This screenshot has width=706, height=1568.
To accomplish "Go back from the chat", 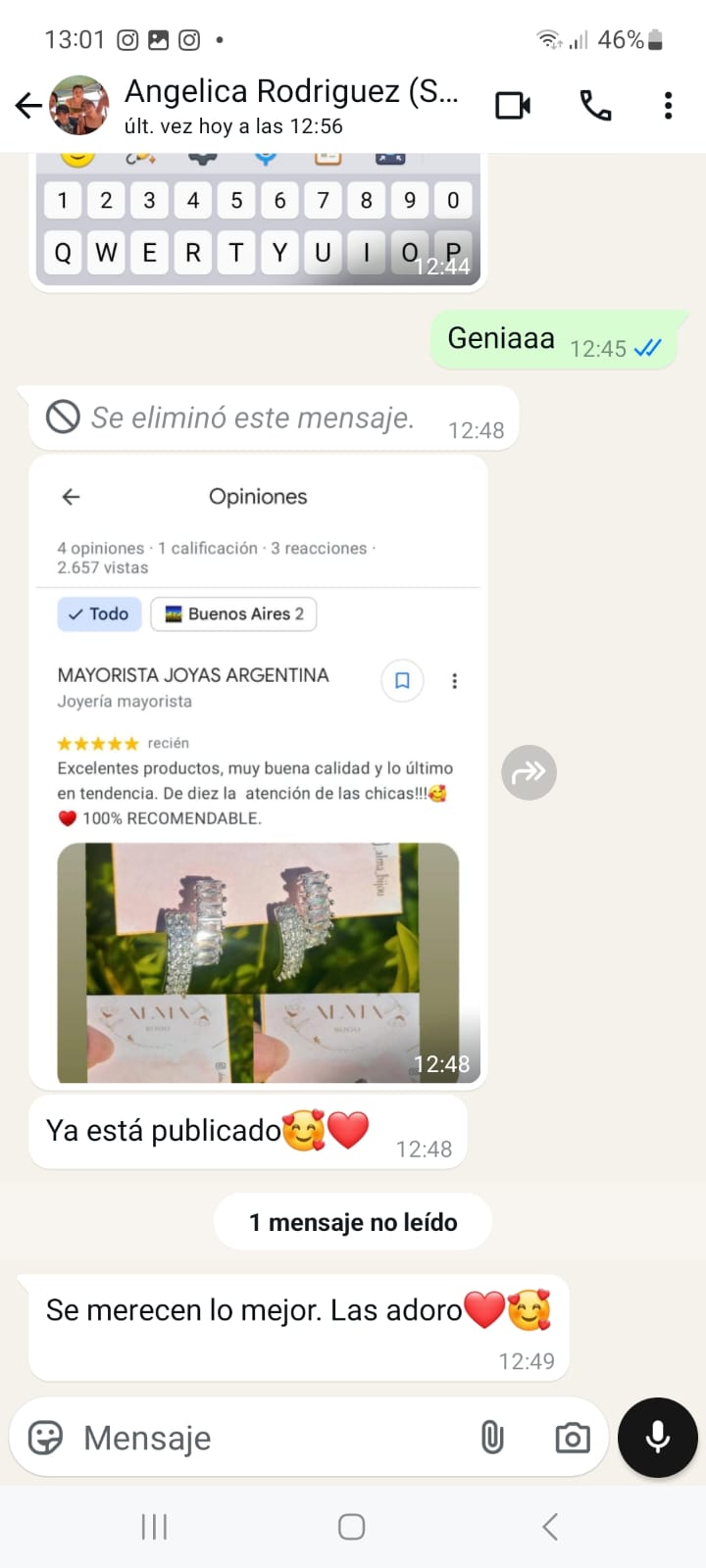I will coord(28,105).
